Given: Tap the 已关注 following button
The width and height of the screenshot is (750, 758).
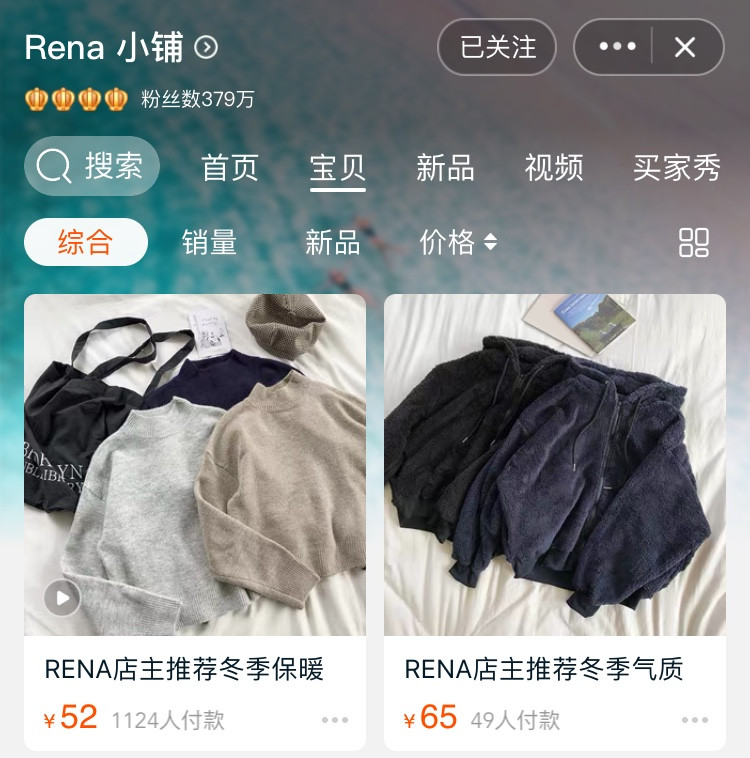Looking at the screenshot, I should point(497,47).
